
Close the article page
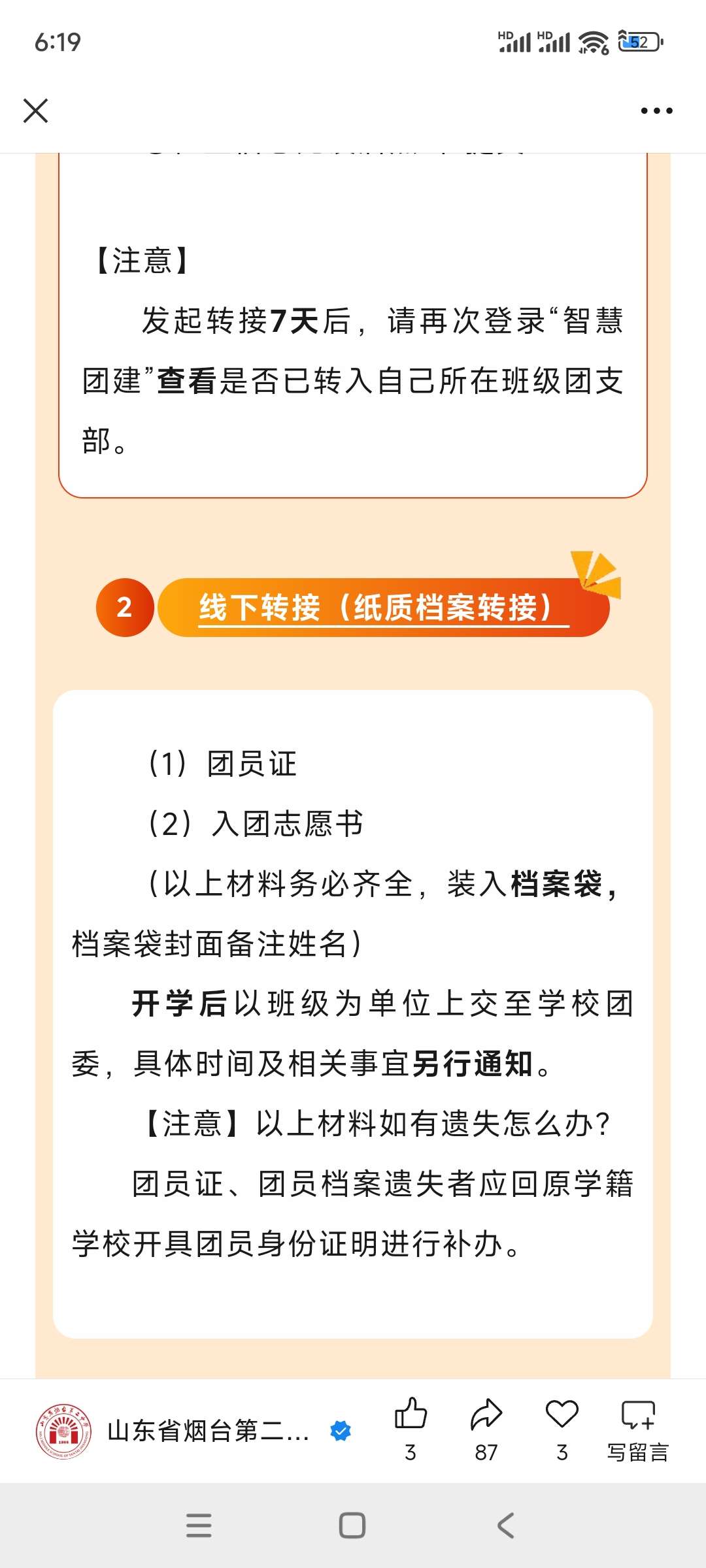[x=35, y=110]
